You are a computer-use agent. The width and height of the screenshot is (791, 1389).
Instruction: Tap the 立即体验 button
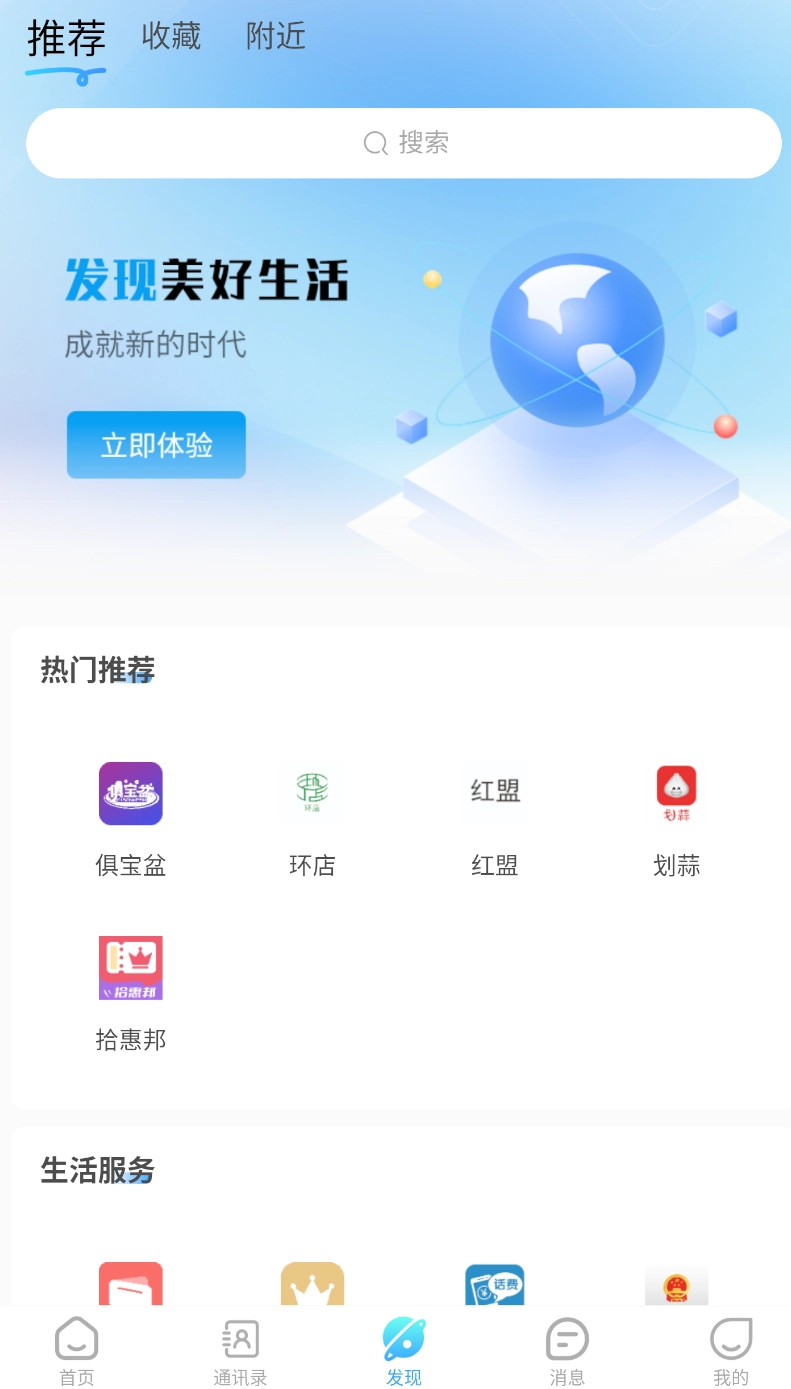(156, 445)
